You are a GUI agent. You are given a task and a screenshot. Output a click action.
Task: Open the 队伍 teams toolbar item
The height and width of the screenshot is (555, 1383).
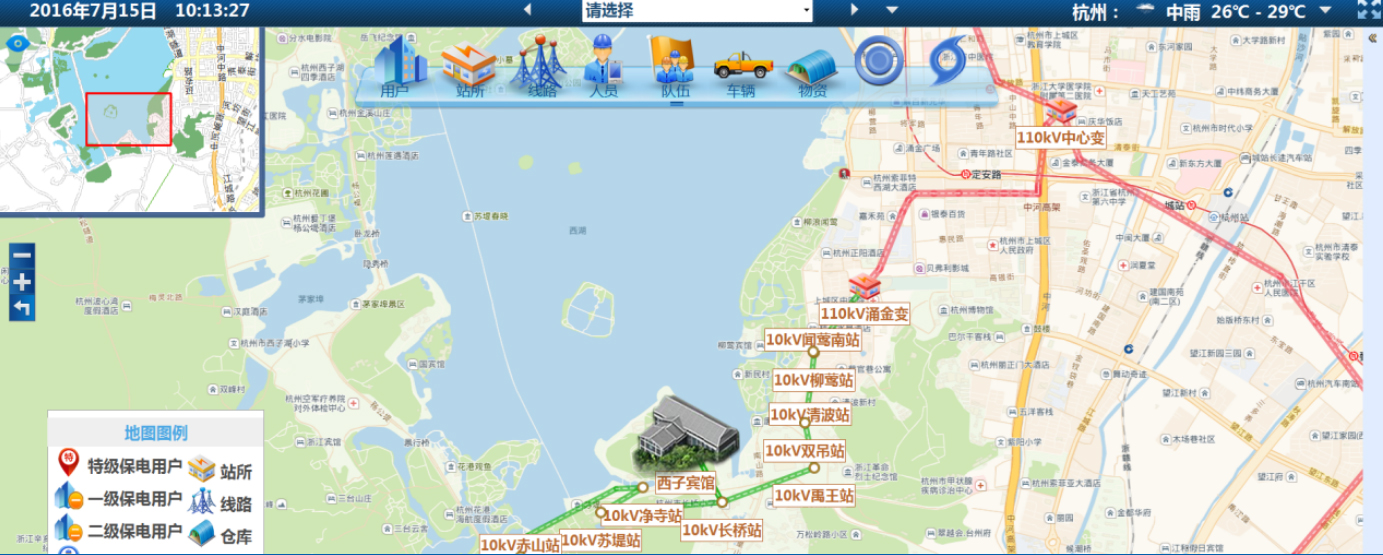[673, 66]
